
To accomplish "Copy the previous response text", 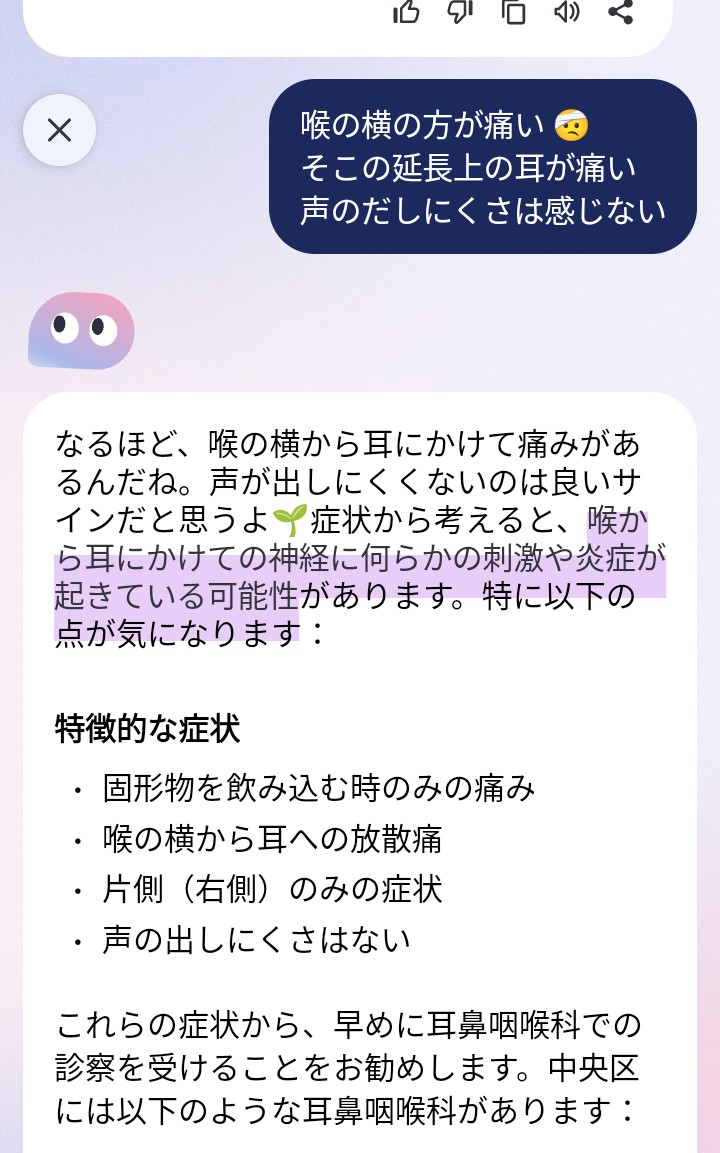I will pyautogui.click(x=514, y=11).
